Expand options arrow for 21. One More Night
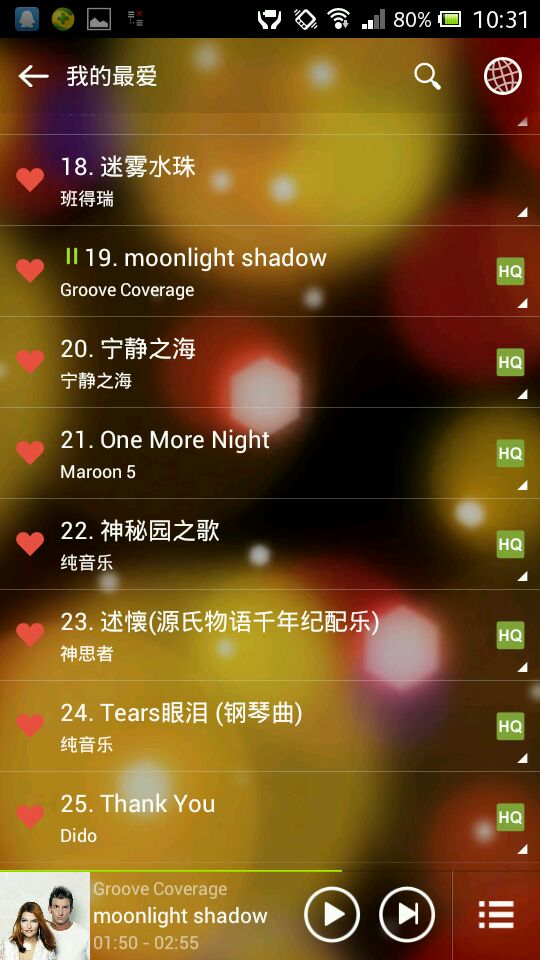This screenshot has height=960, width=540. pyautogui.click(x=522, y=486)
